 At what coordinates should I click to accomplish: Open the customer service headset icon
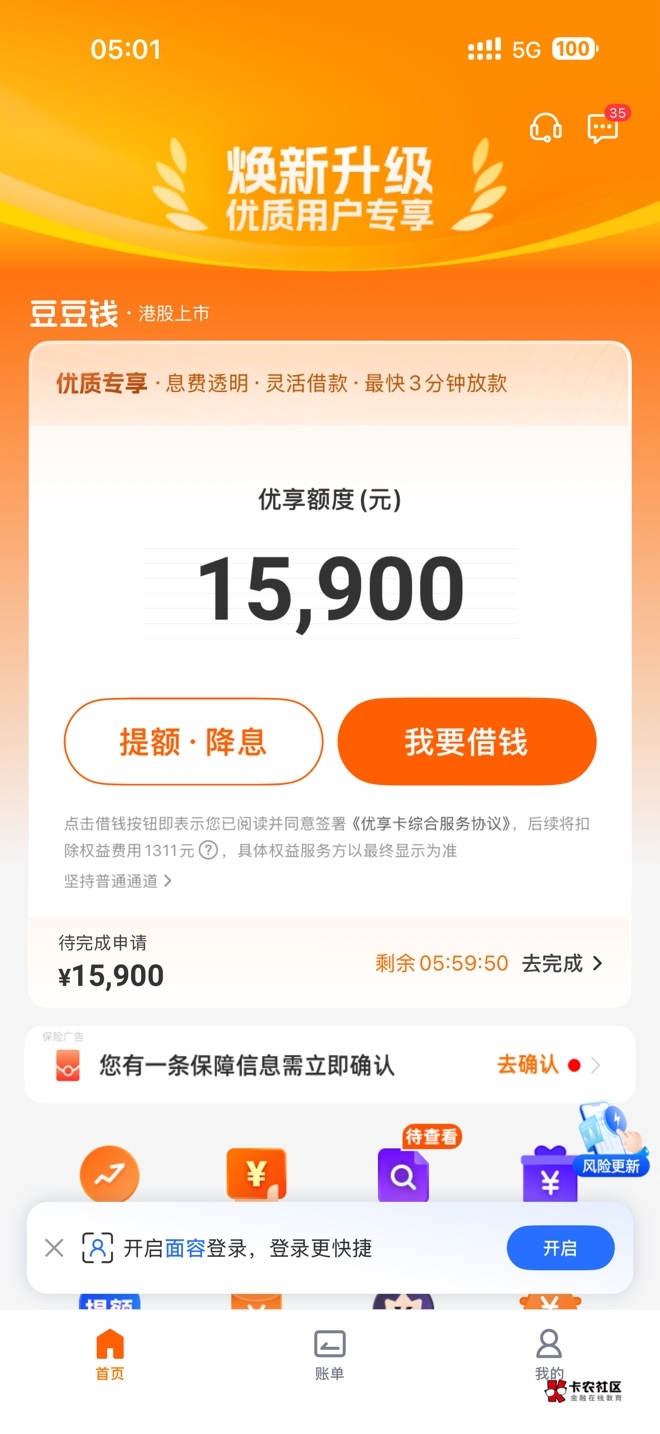click(545, 129)
